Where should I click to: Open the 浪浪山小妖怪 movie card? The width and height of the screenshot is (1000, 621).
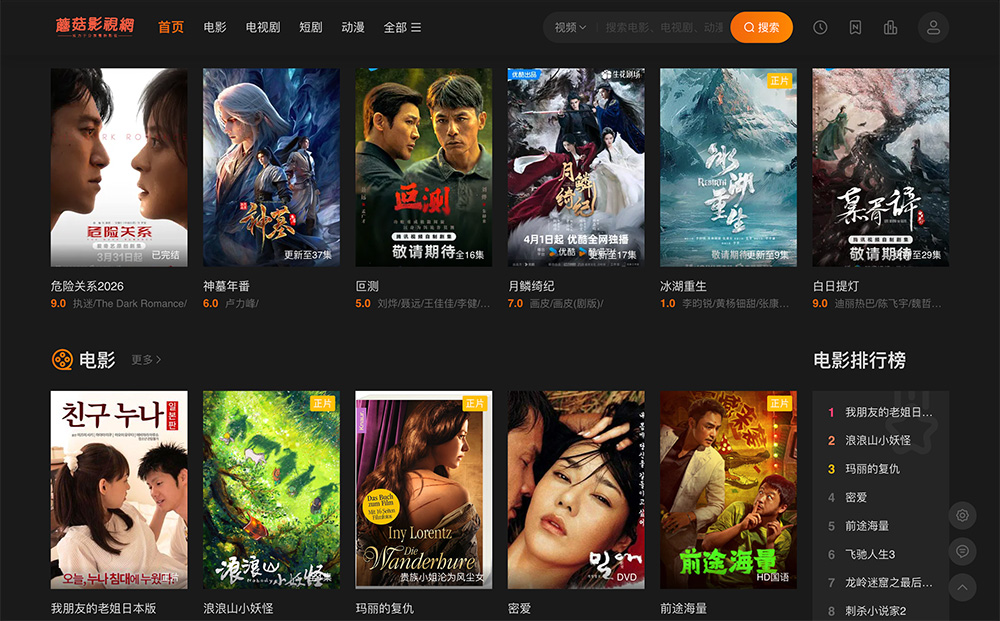tap(271, 489)
